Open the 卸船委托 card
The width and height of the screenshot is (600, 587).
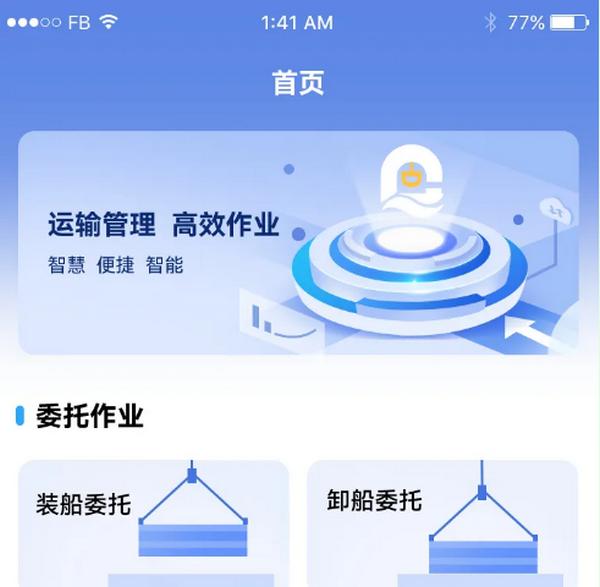[x=441, y=522]
